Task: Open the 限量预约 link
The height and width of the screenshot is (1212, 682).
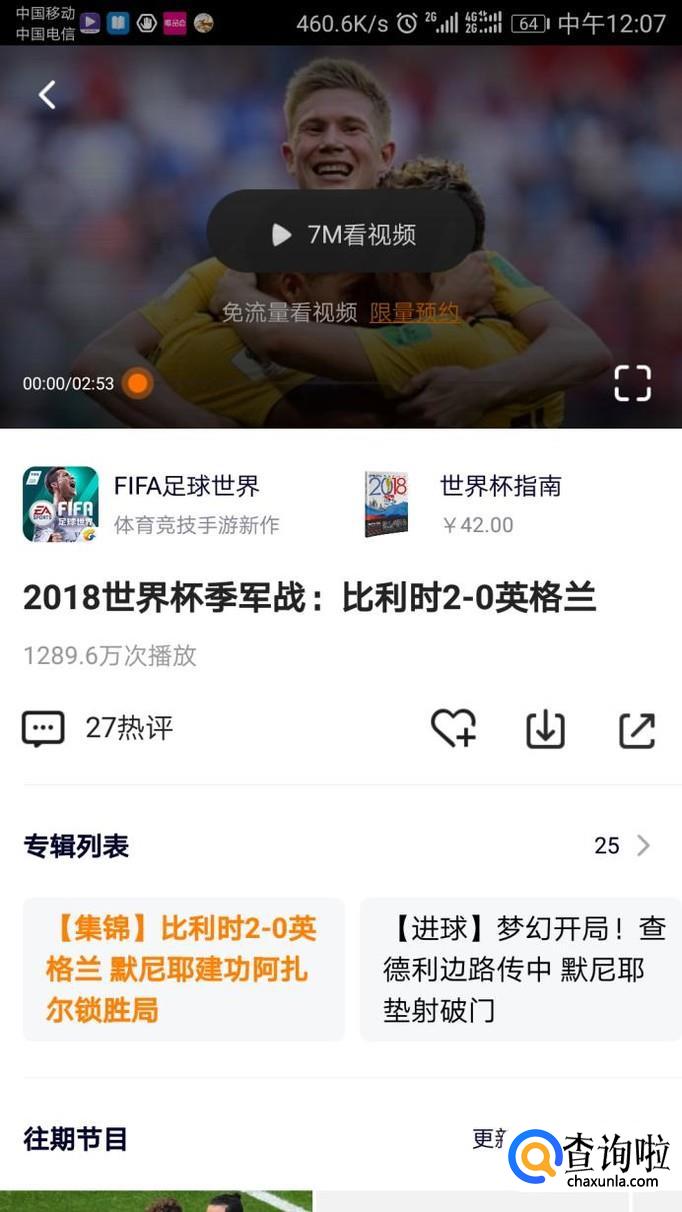Action: point(415,313)
